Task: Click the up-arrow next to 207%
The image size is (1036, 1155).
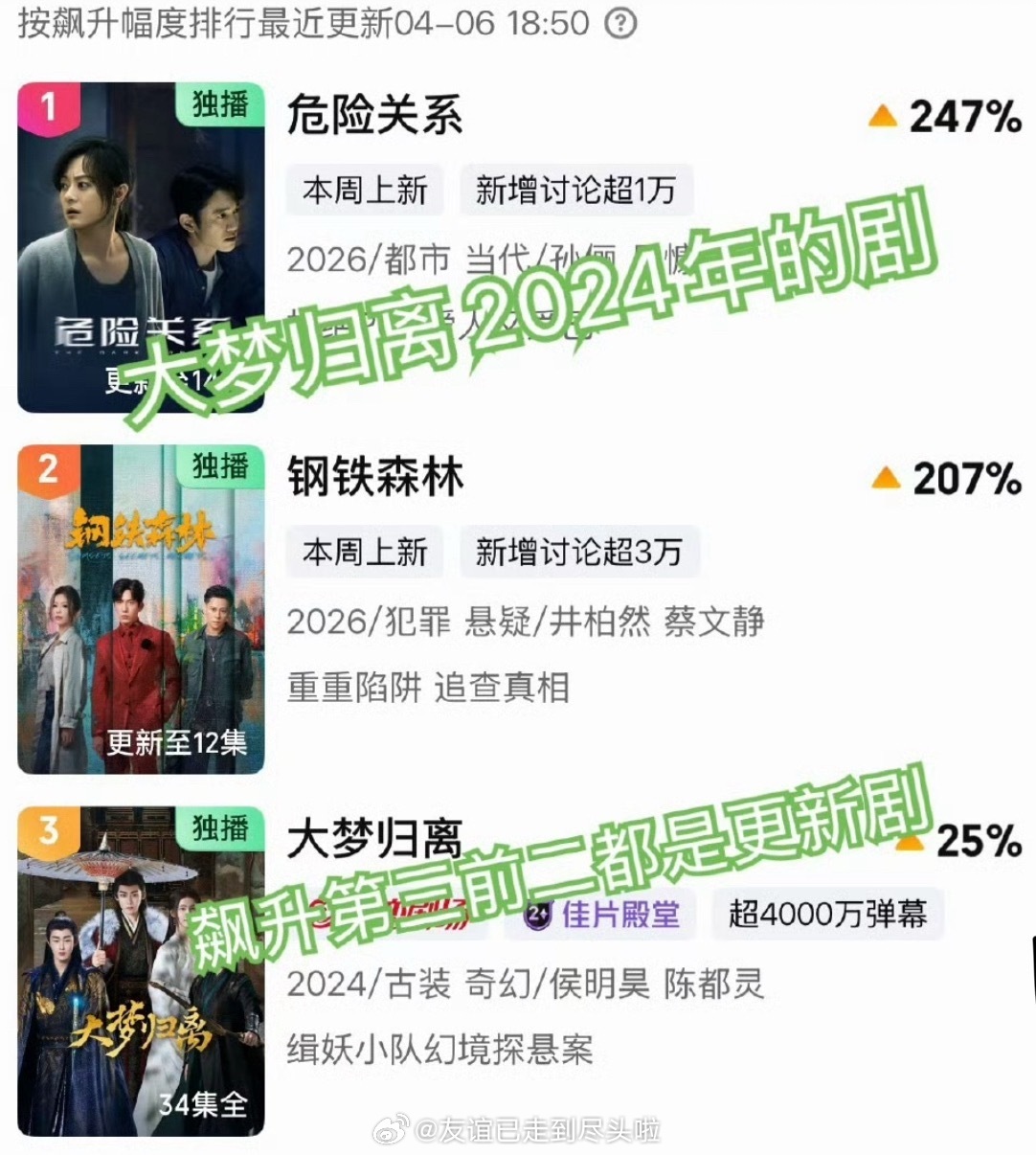Action: point(887,479)
